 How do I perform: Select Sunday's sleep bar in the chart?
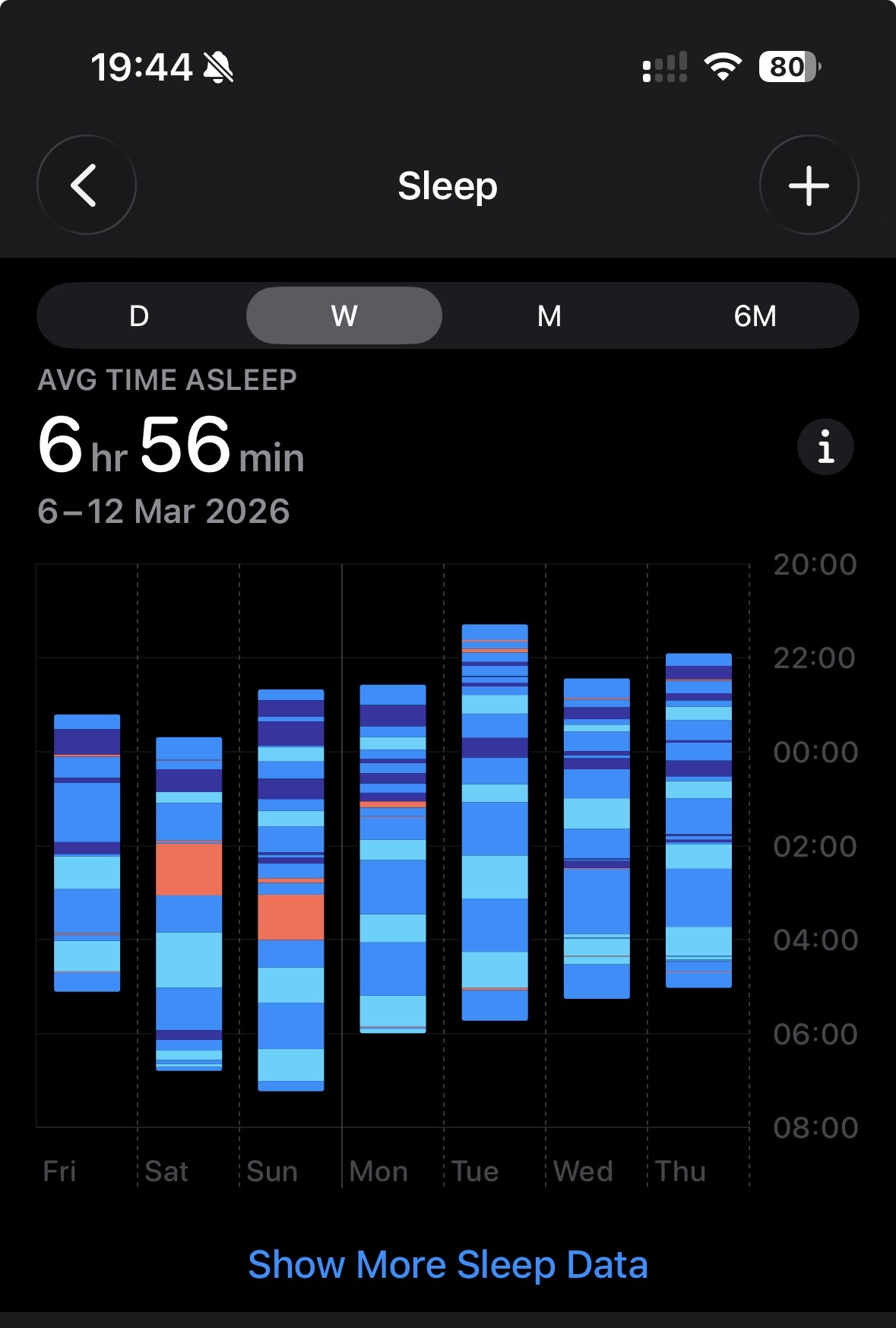pyautogui.click(x=291, y=890)
